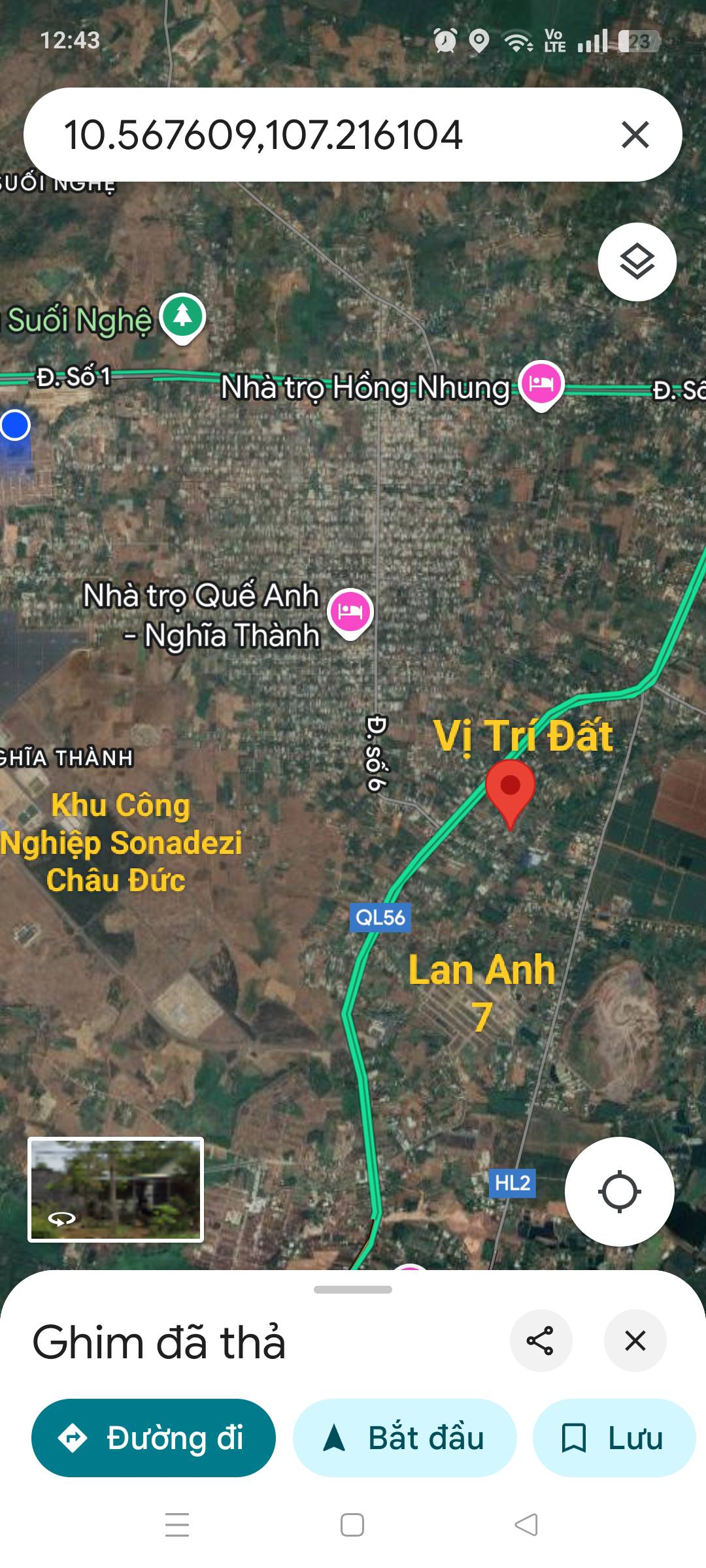Get directions with Đường đi
Image resolution: width=706 pixels, height=1568 pixels.
(x=154, y=1438)
